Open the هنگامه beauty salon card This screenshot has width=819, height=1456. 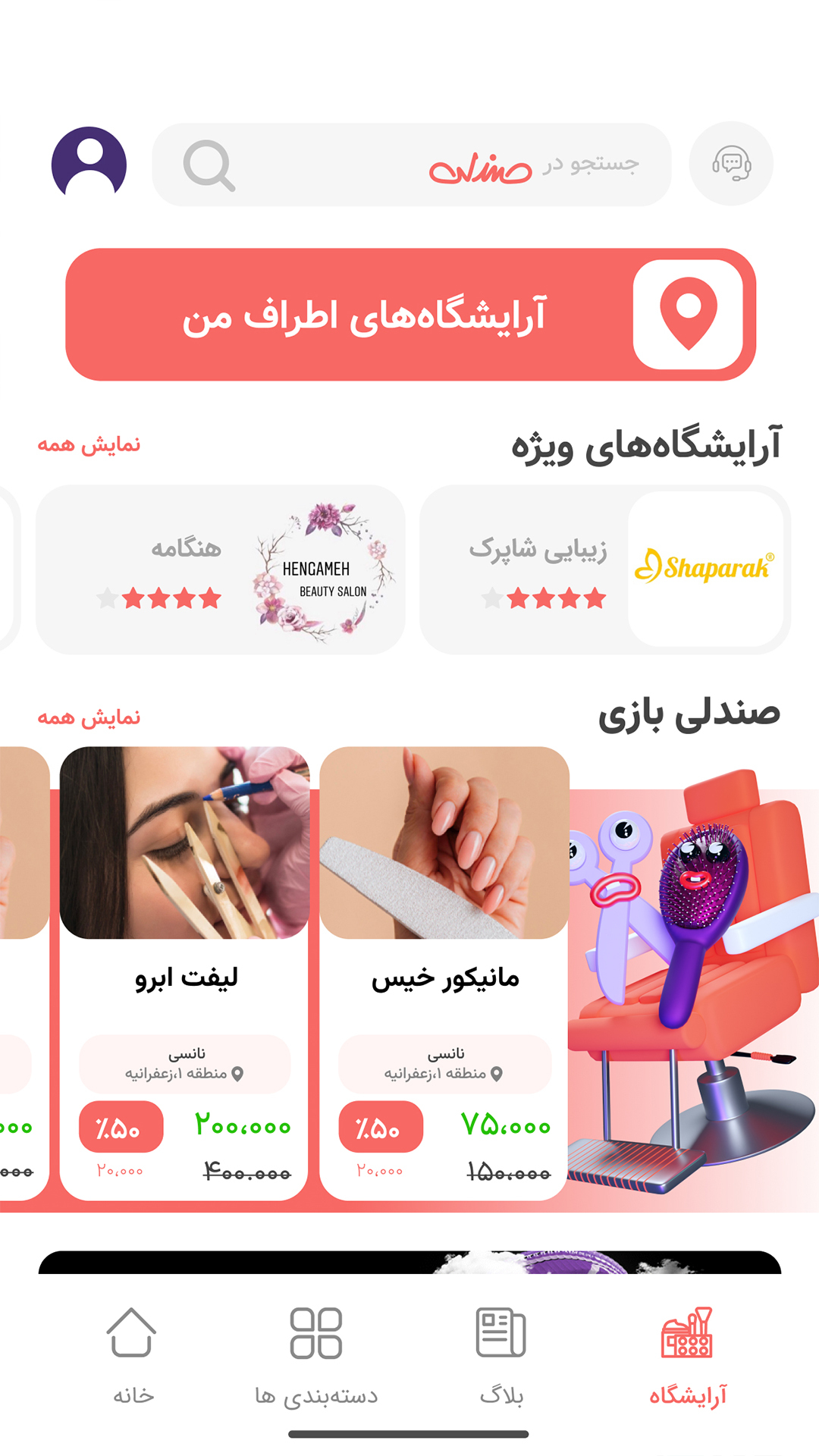click(x=220, y=570)
